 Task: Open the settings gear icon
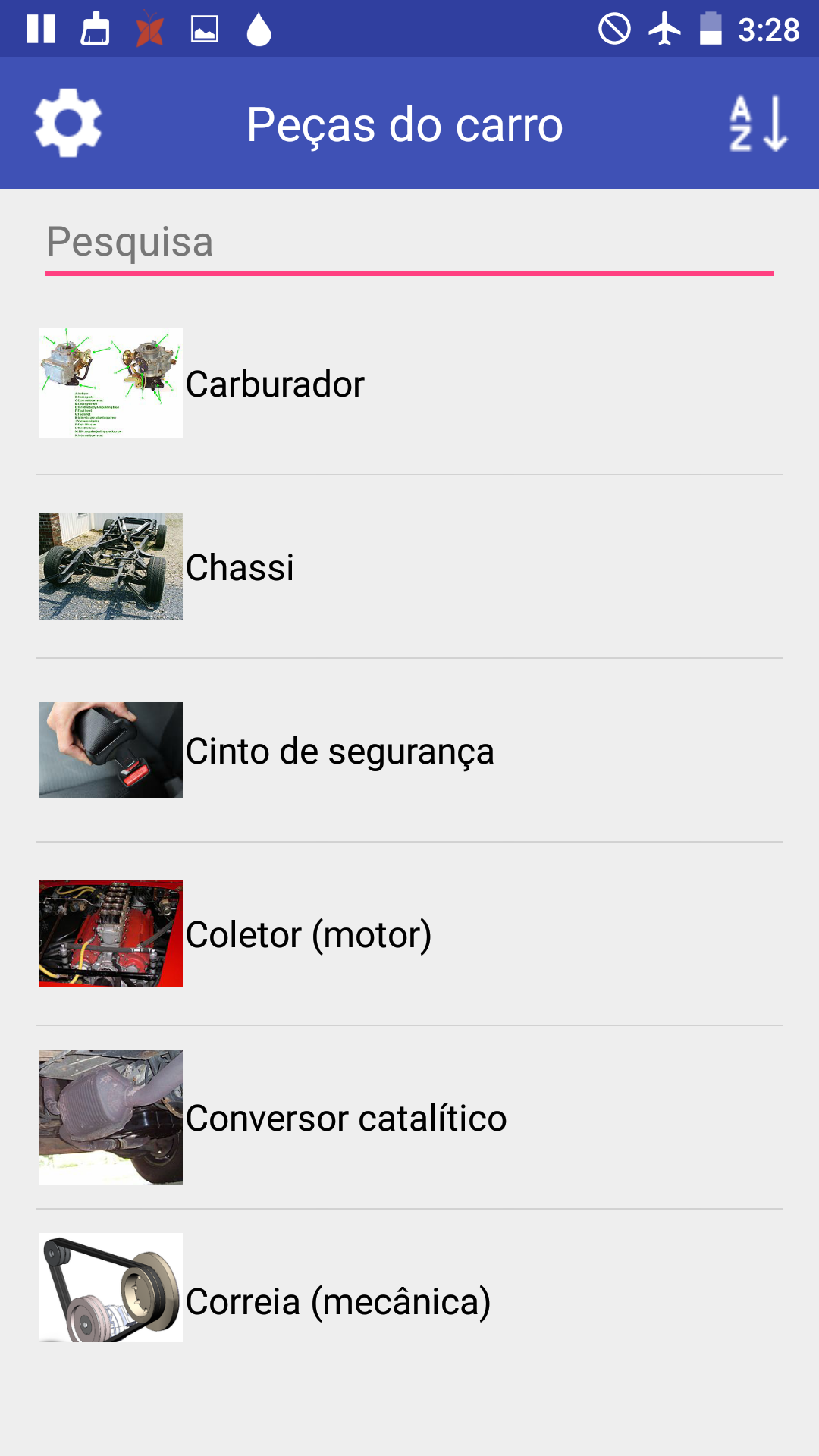click(68, 123)
